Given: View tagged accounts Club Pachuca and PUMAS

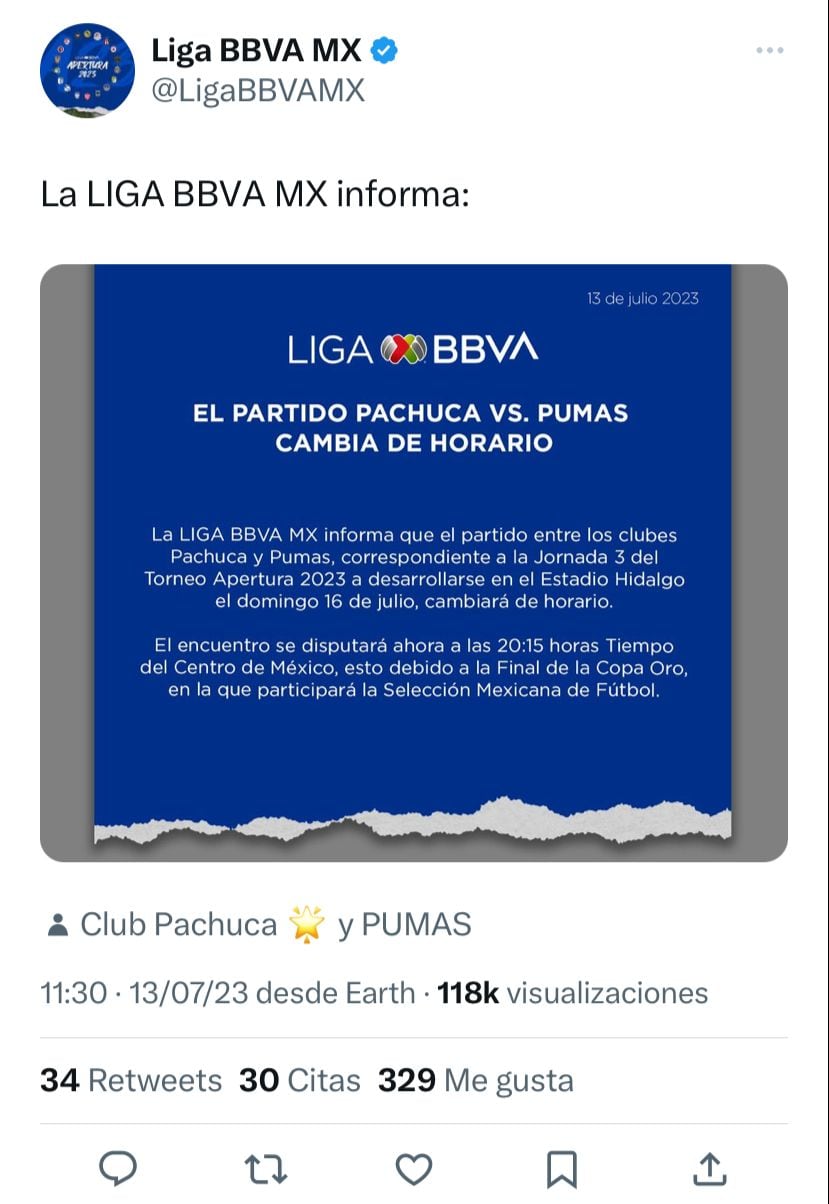Looking at the screenshot, I should (x=260, y=925).
